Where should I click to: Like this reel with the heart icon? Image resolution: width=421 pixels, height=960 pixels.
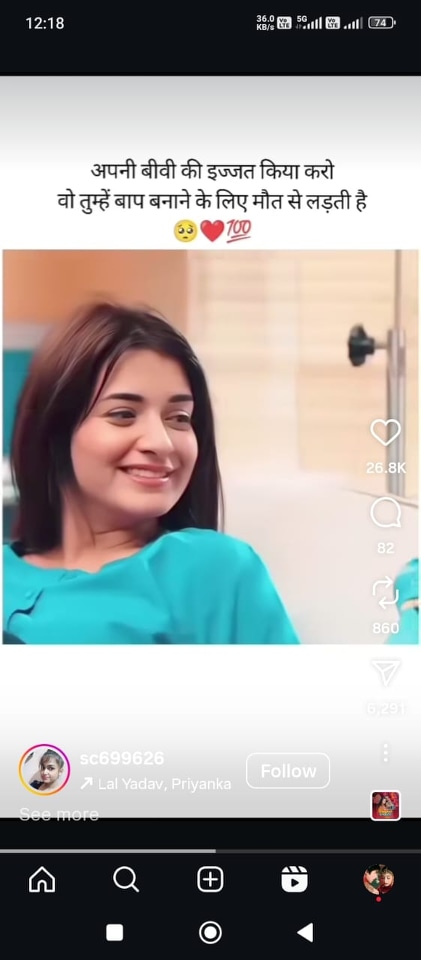point(386,433)
